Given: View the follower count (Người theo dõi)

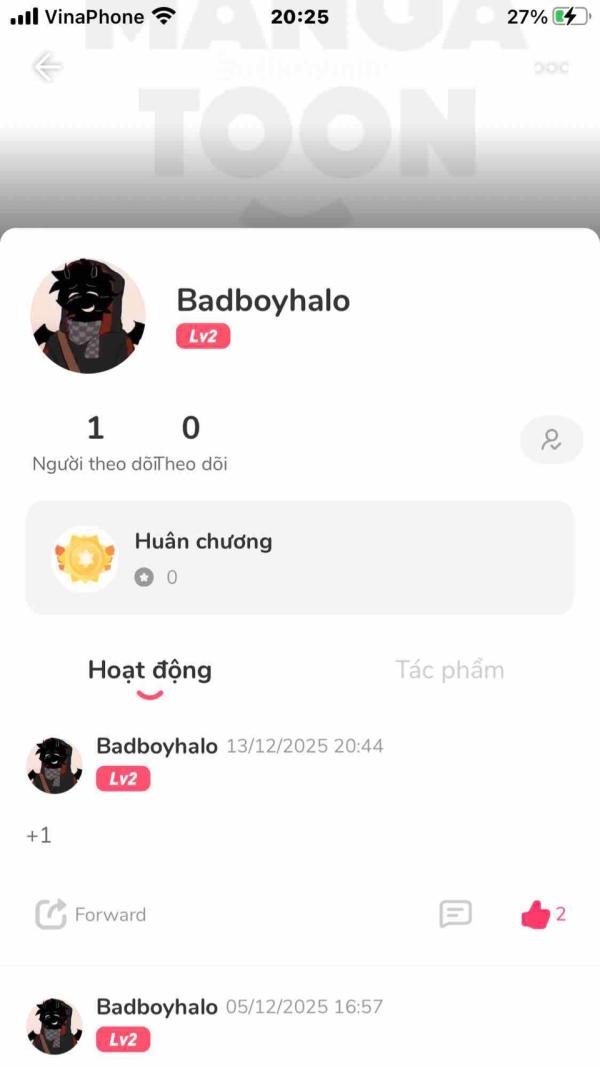Looking at the screenshot, I should (x=95, y=443).
